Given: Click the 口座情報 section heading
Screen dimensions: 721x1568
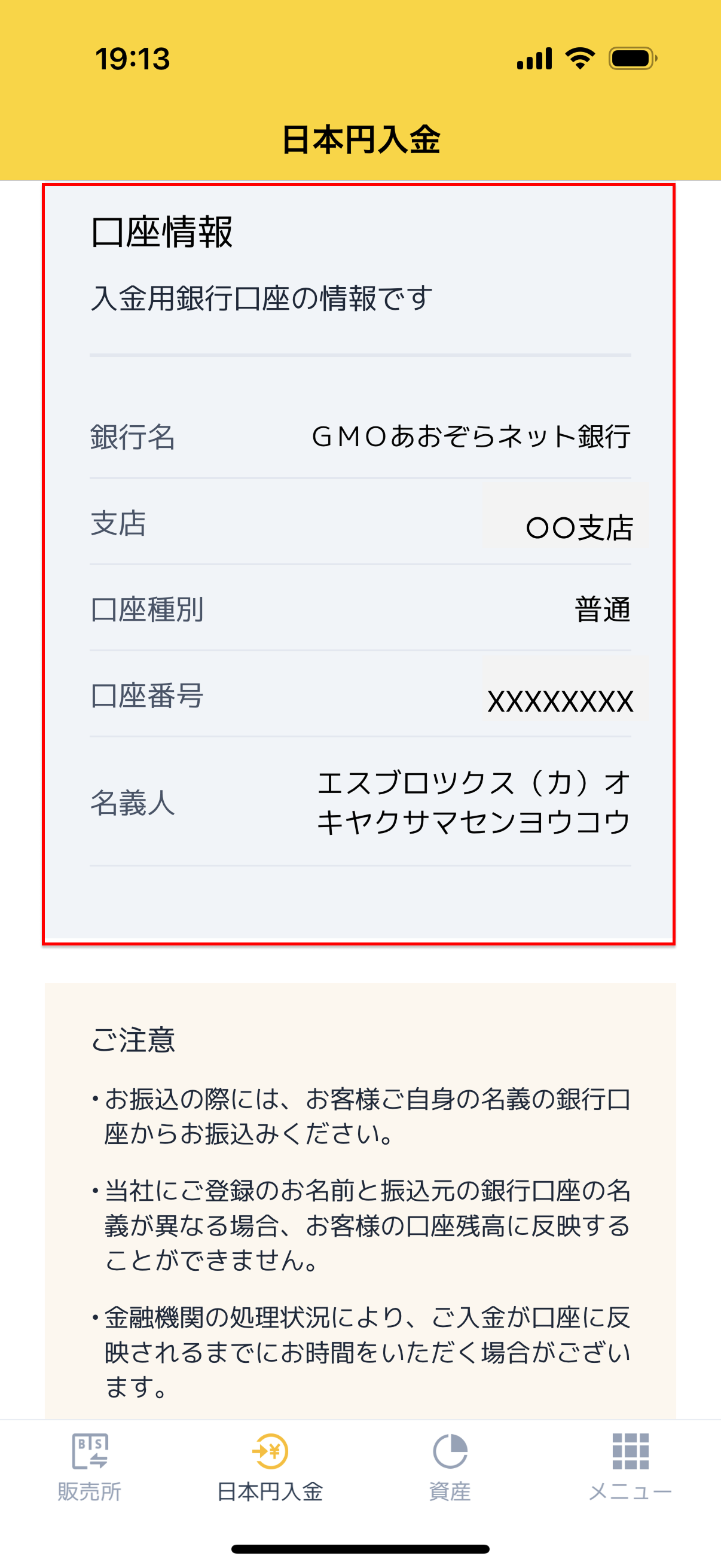Looking at the screenshot, I should point(163,230).
